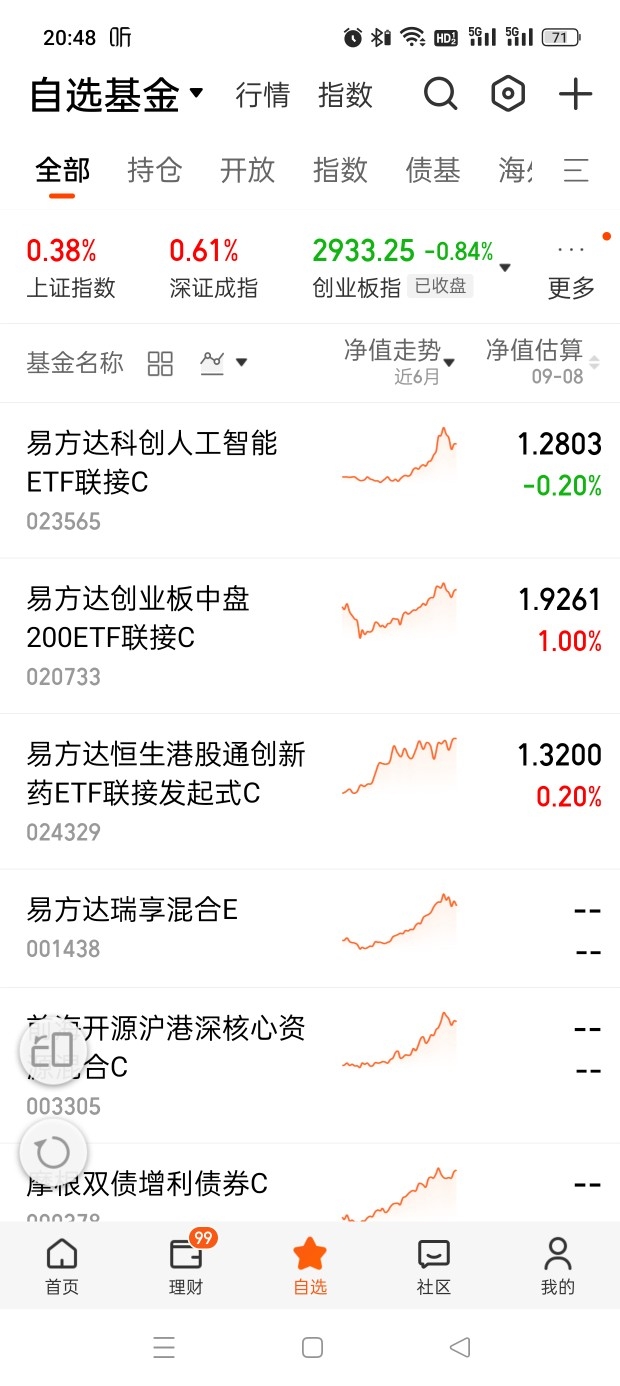This screenshot has width=620, height=1386.
Task: Switch to the 行情 top tab
Action: [263, 95]
